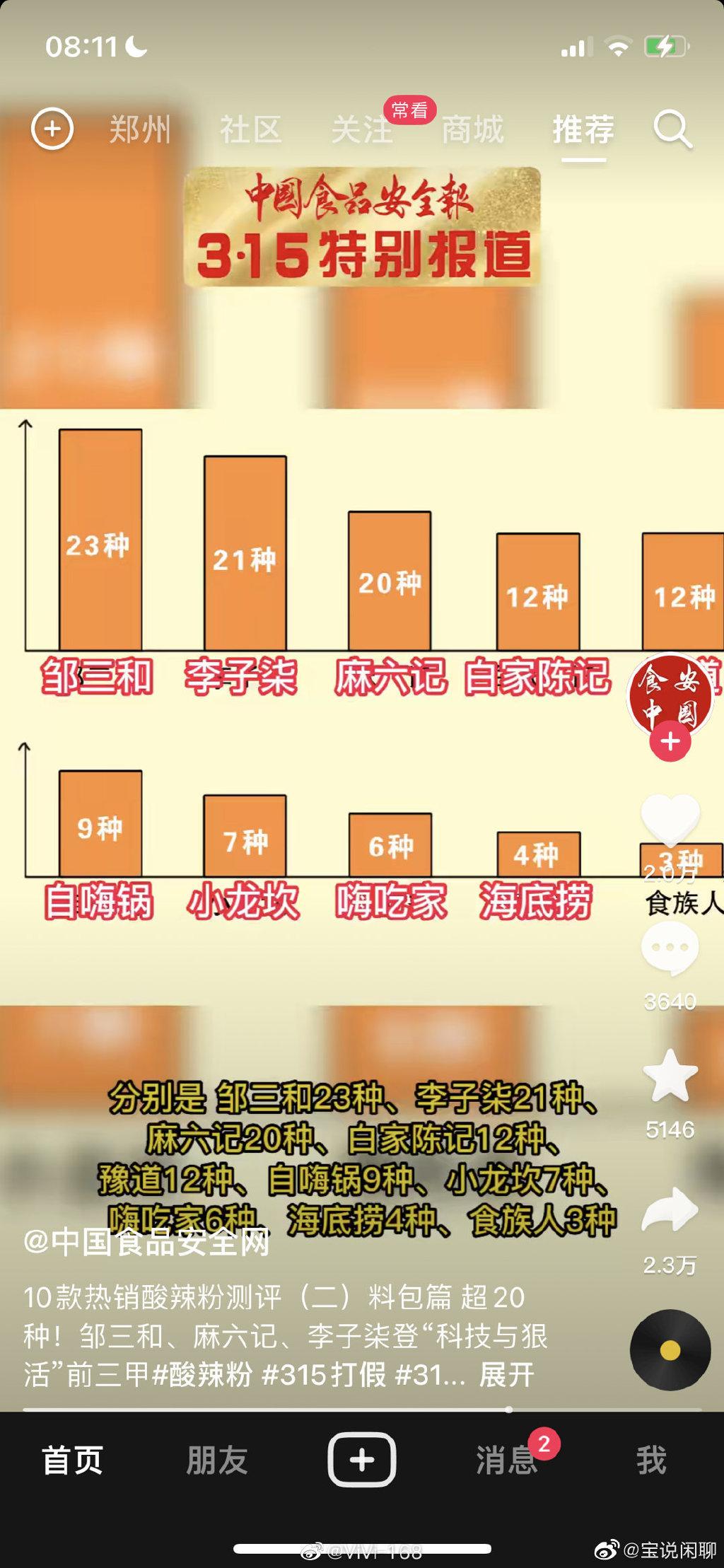Open the spinning music disc

point(670,1351)
